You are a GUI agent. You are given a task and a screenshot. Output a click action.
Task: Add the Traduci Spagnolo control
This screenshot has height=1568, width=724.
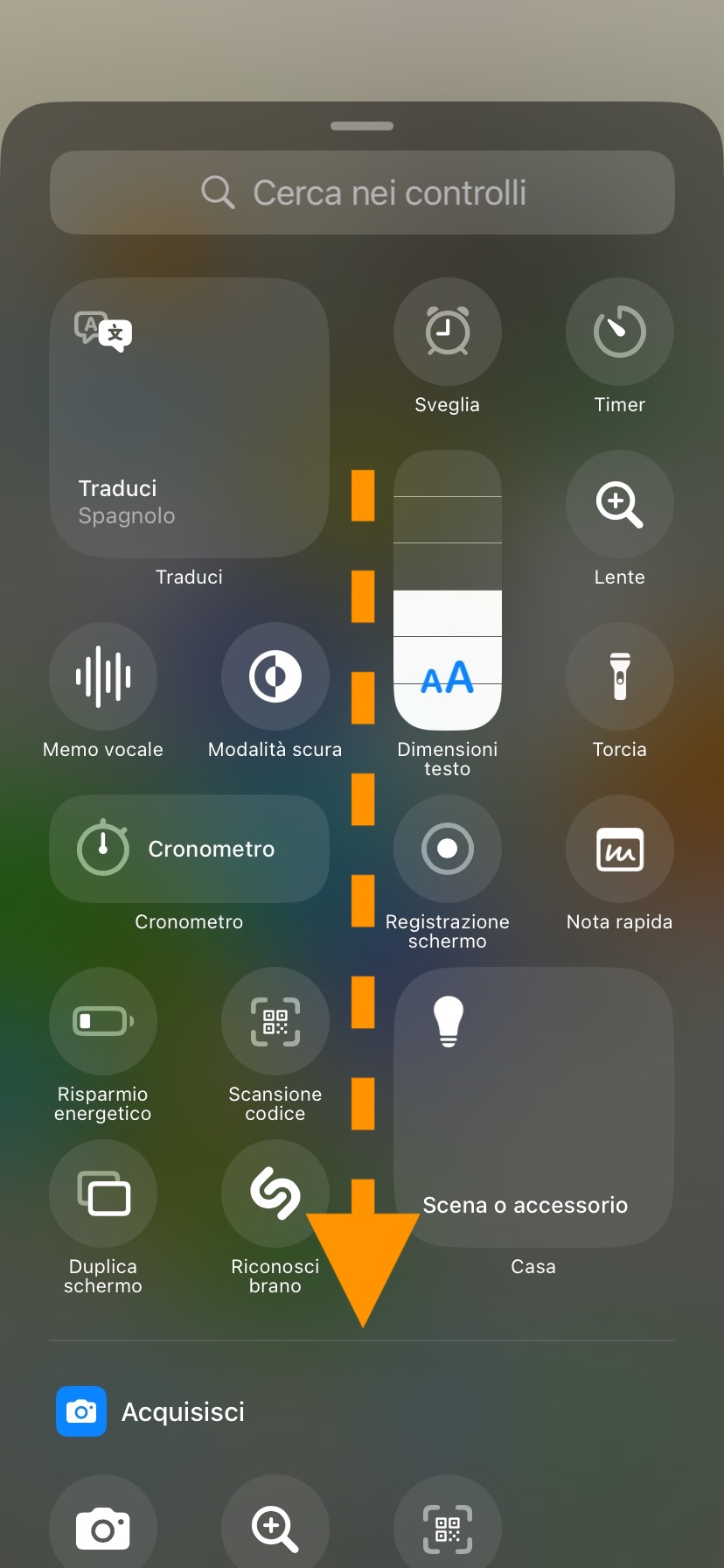click(189, 417)
